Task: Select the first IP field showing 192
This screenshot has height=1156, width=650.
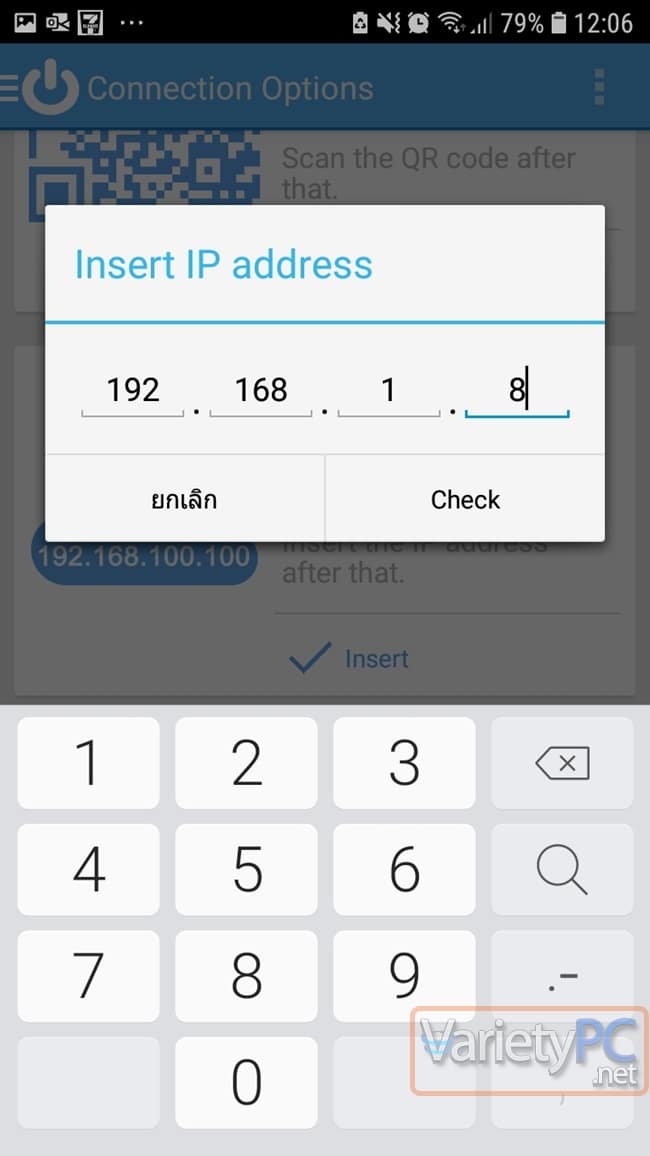Action: (x=133, y=390)
